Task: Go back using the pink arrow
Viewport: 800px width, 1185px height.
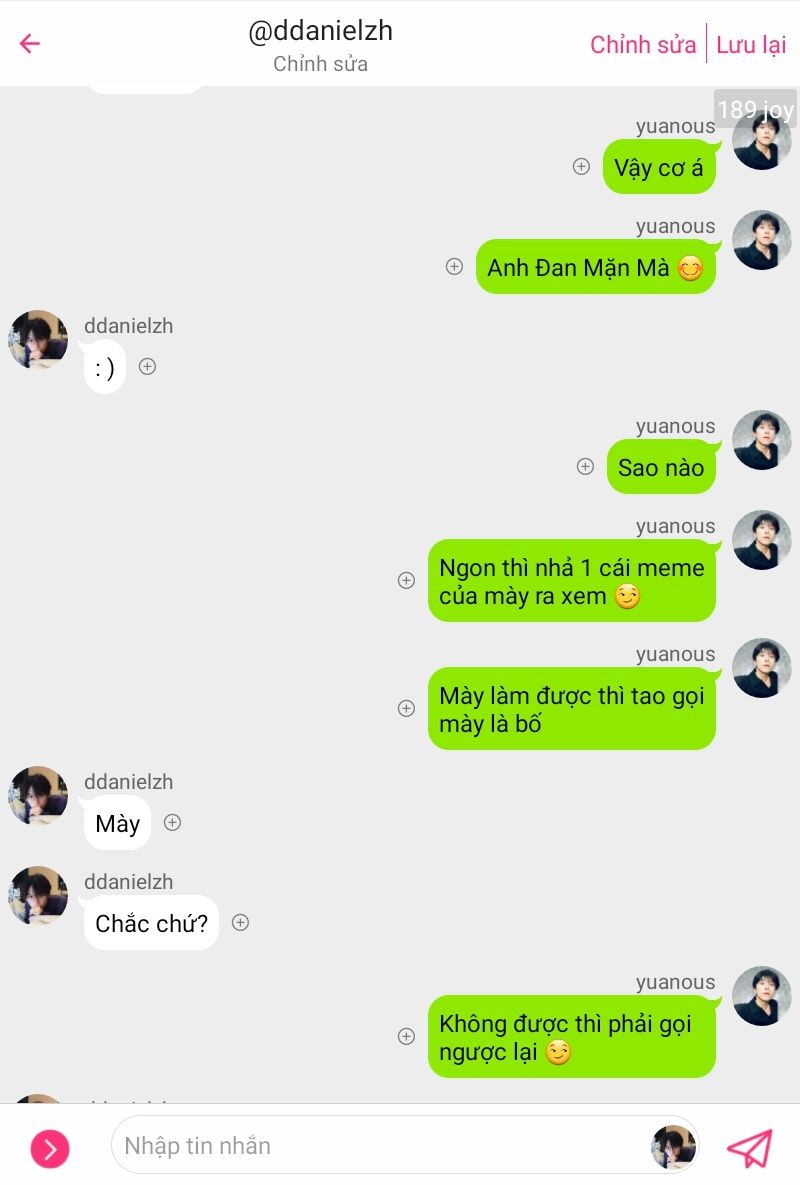Action: coord(29,44)
